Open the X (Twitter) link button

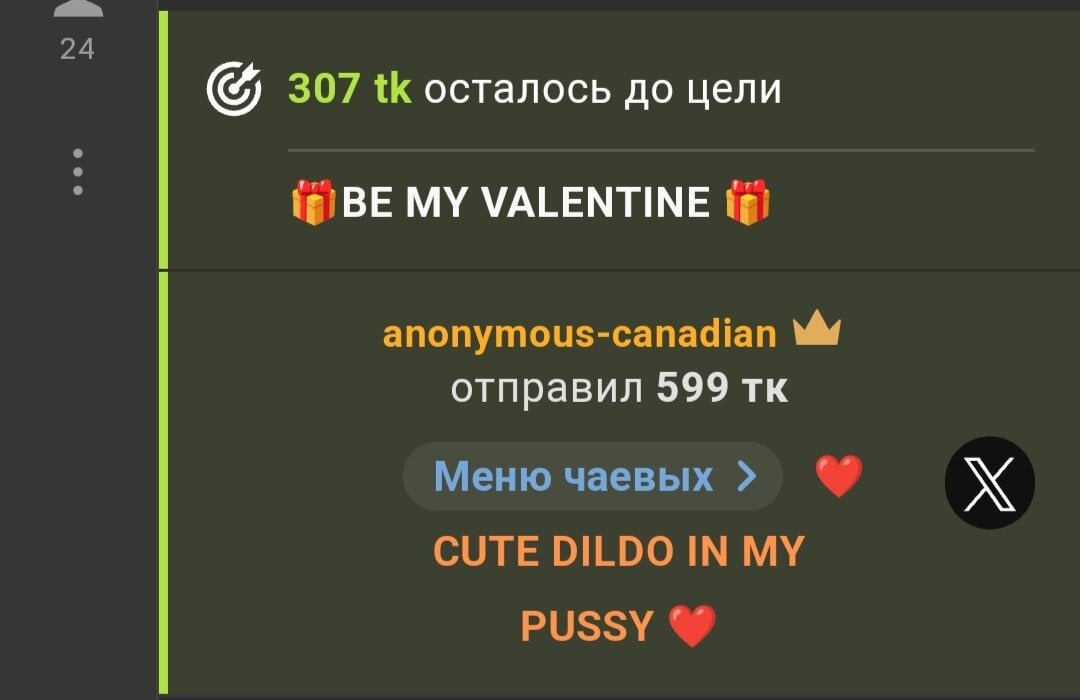[989, 483]
